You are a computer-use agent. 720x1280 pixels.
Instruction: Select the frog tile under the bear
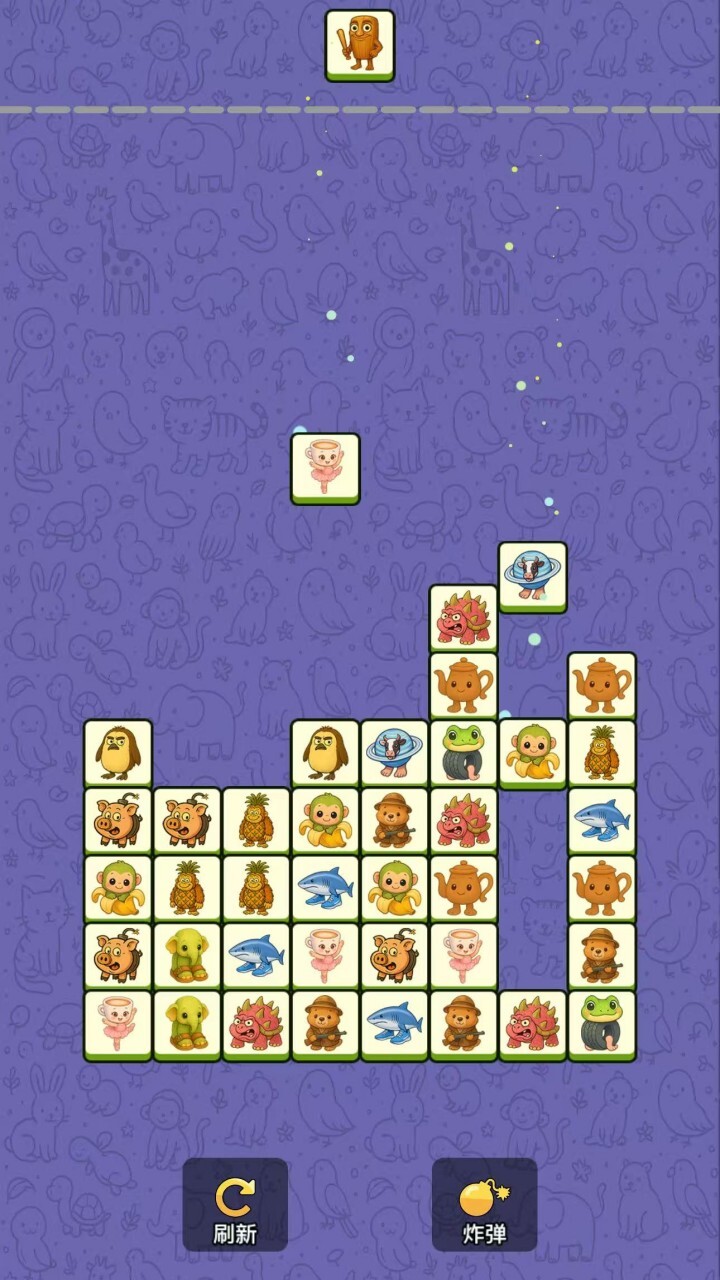coord(602,1024)
